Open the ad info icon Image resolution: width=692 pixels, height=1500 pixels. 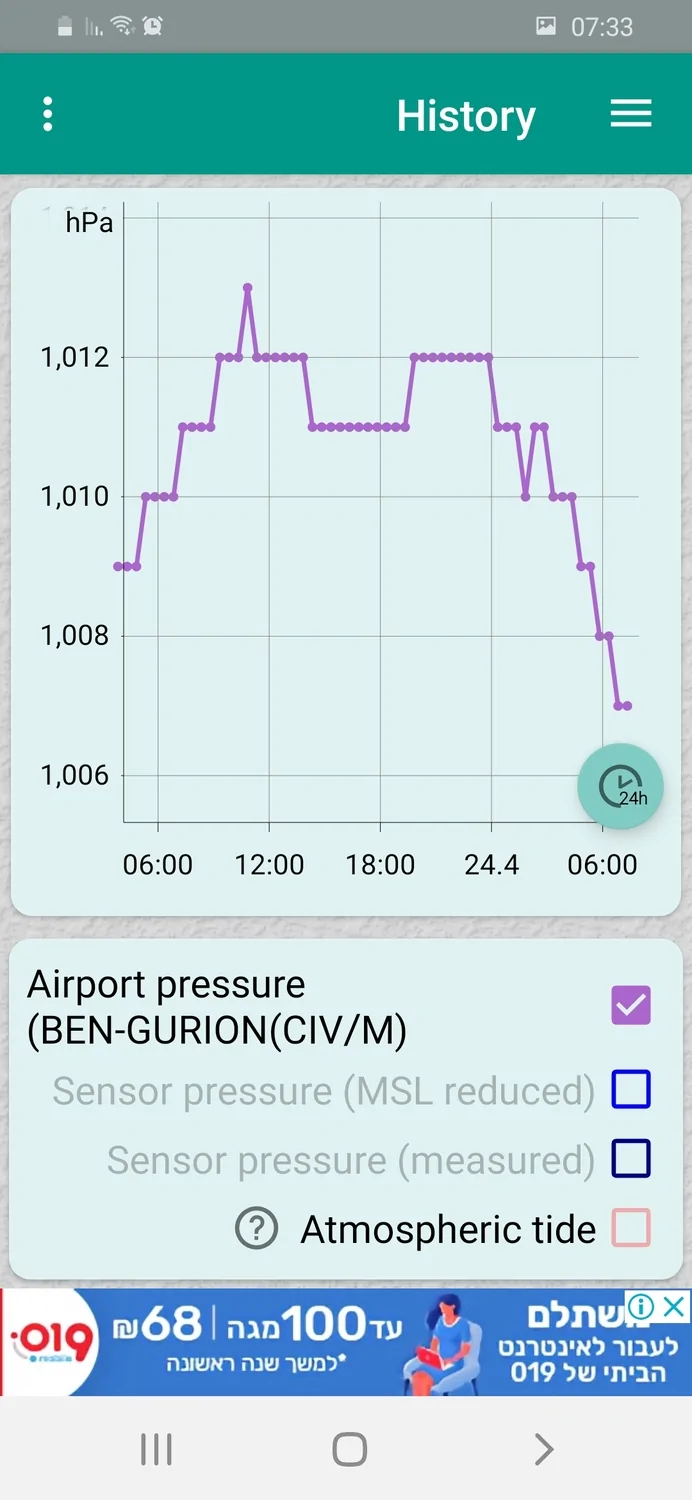tap(643, 1306)
